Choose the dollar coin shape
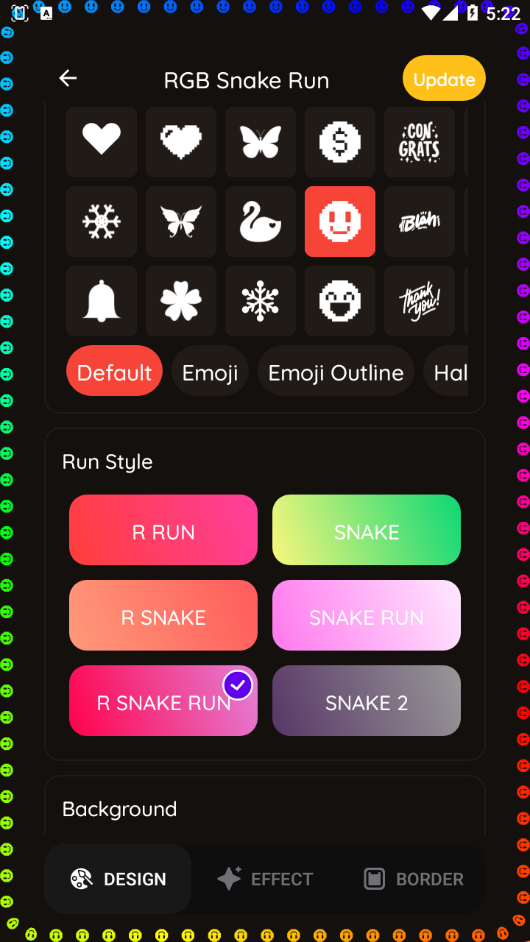 point(340,142)
